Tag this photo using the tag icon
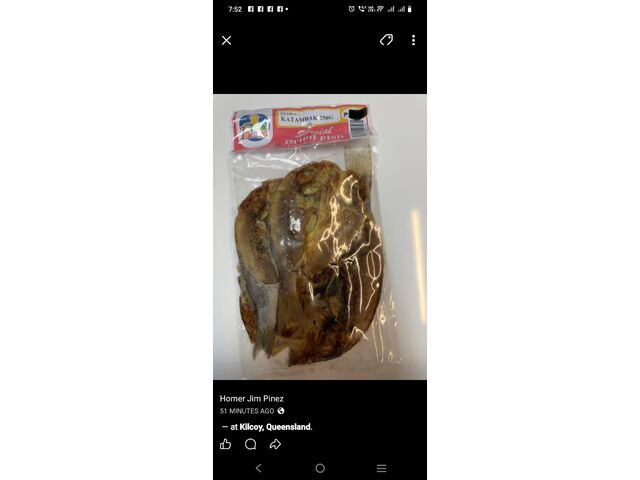 pos(386,40)
